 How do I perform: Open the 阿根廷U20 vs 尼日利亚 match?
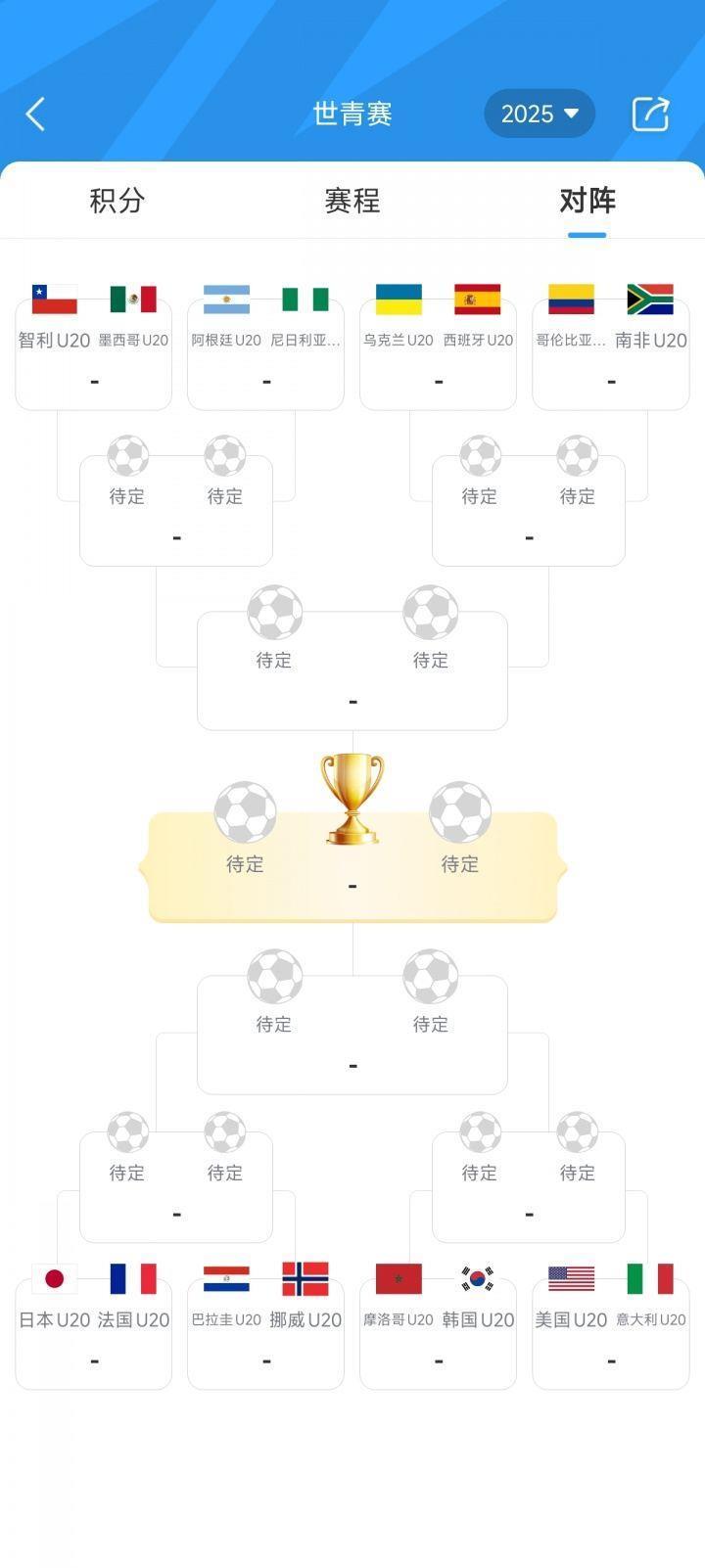point(266,352)
